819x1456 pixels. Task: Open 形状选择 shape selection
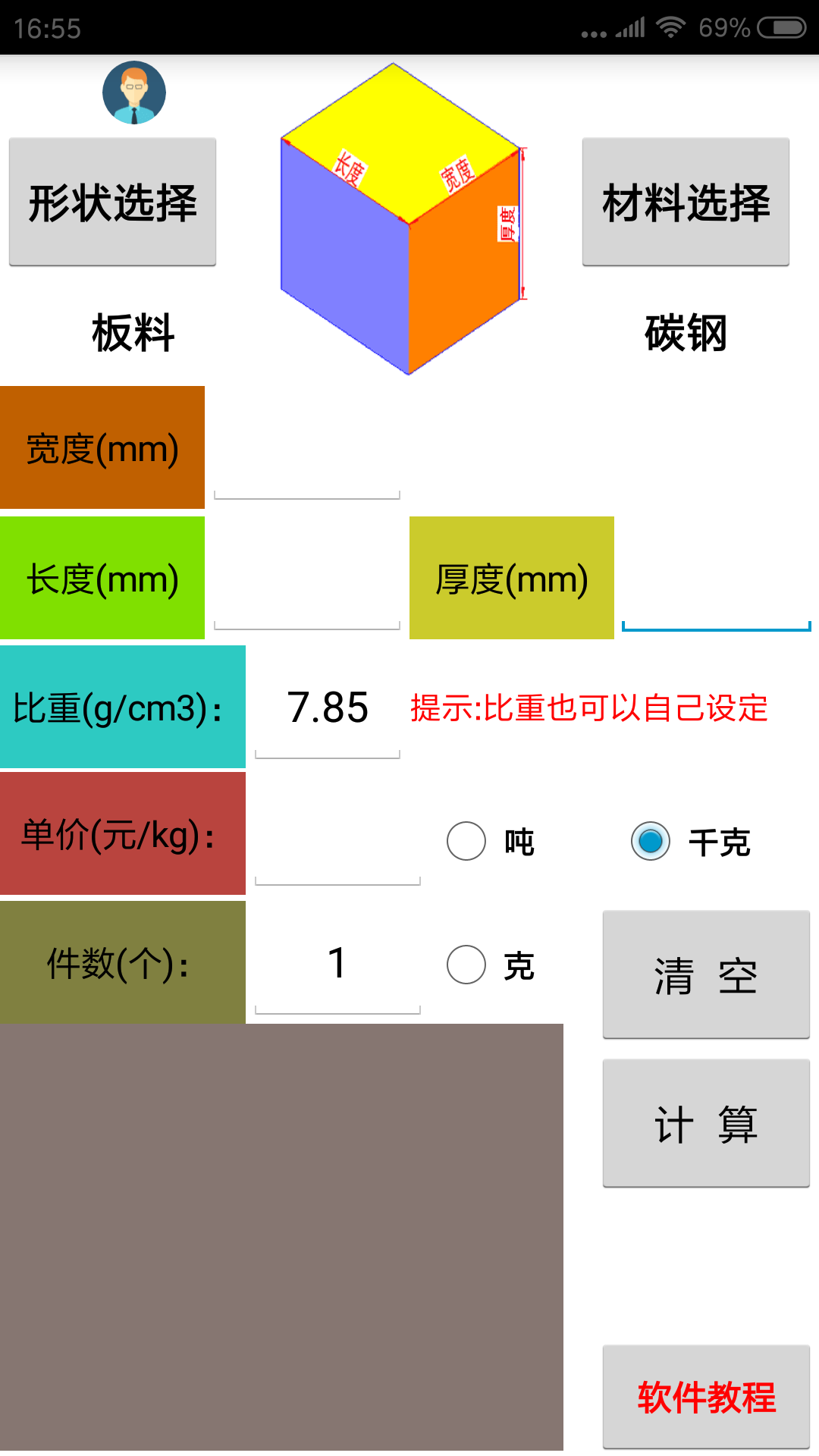[112, 200]
